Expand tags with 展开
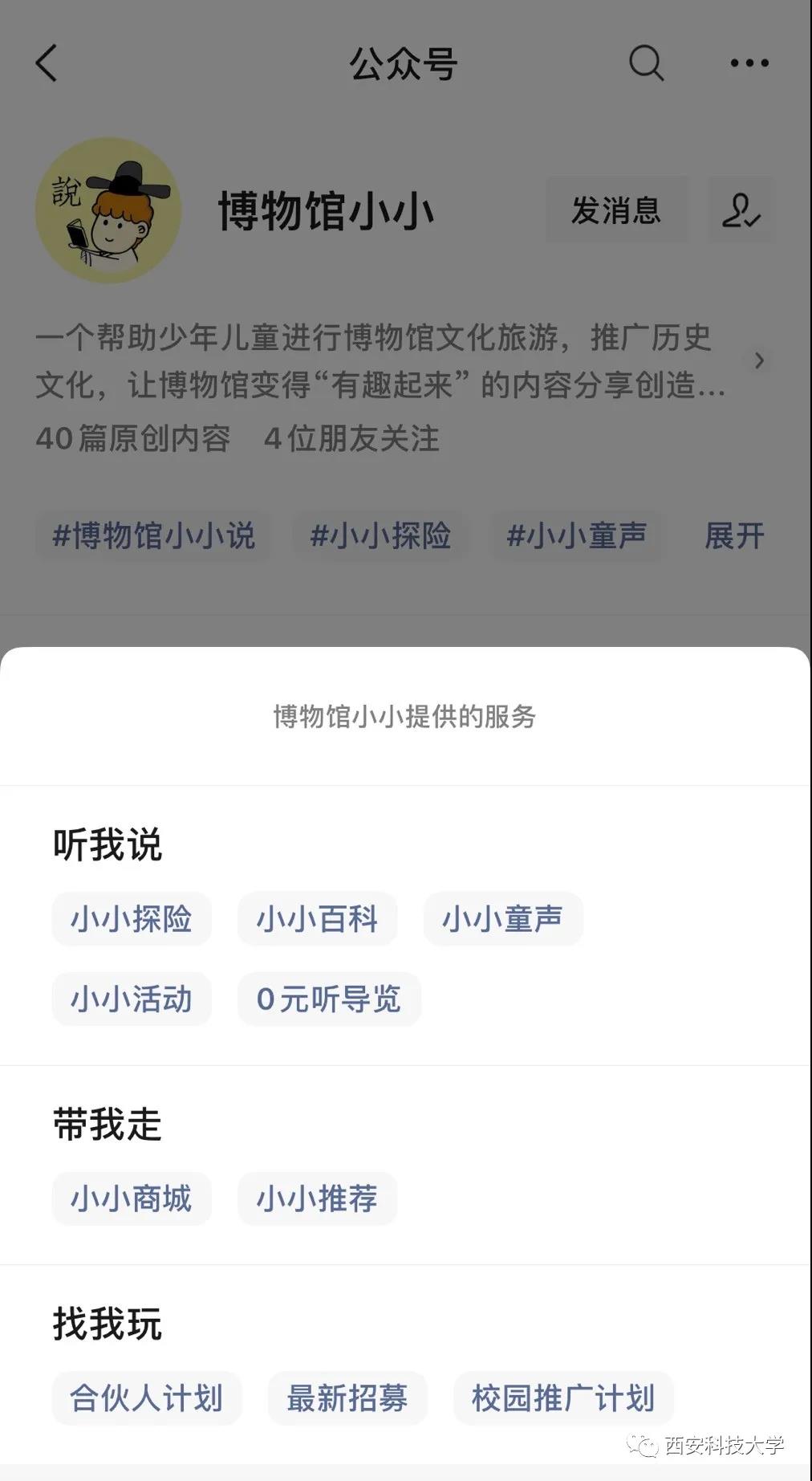 point(734,535)
